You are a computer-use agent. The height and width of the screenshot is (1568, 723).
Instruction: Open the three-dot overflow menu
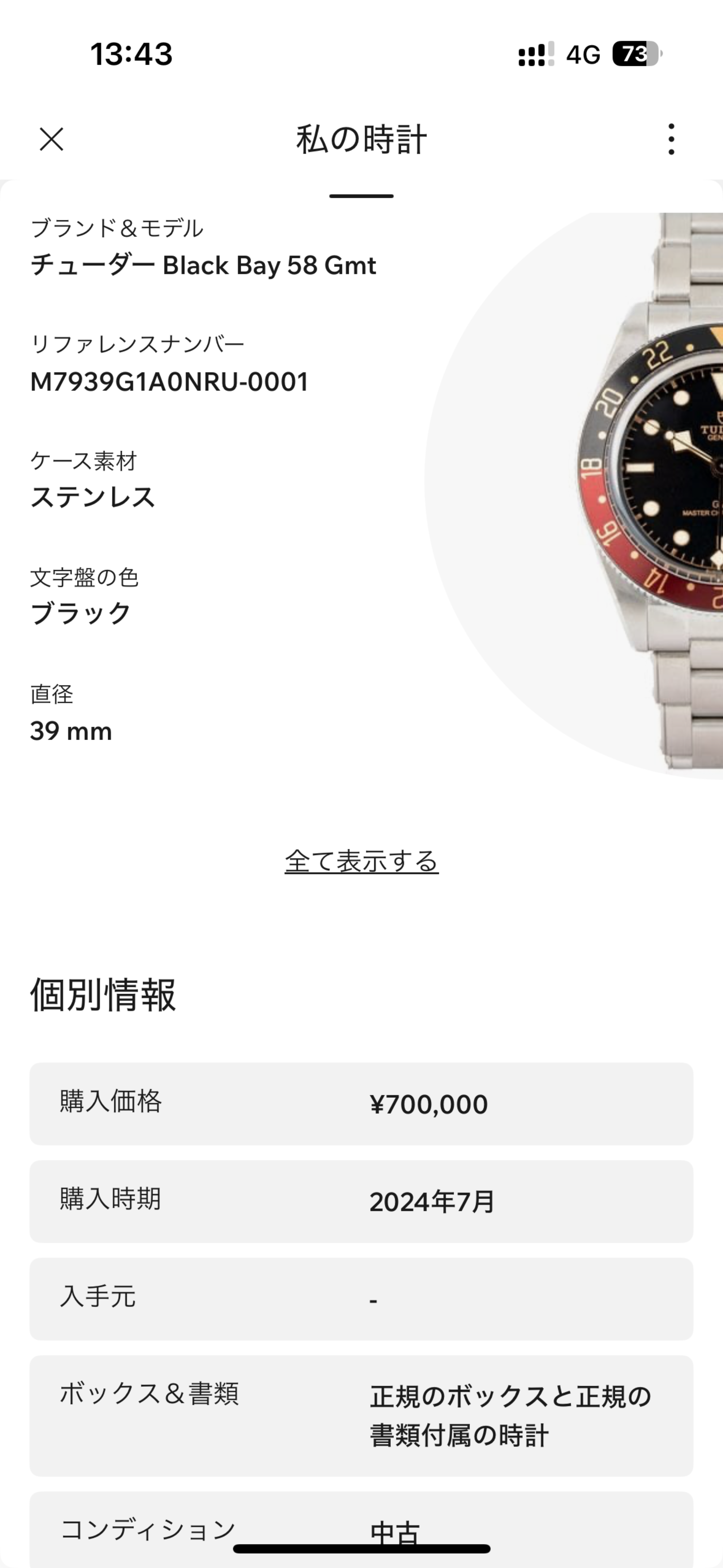(x=671, y=139)
